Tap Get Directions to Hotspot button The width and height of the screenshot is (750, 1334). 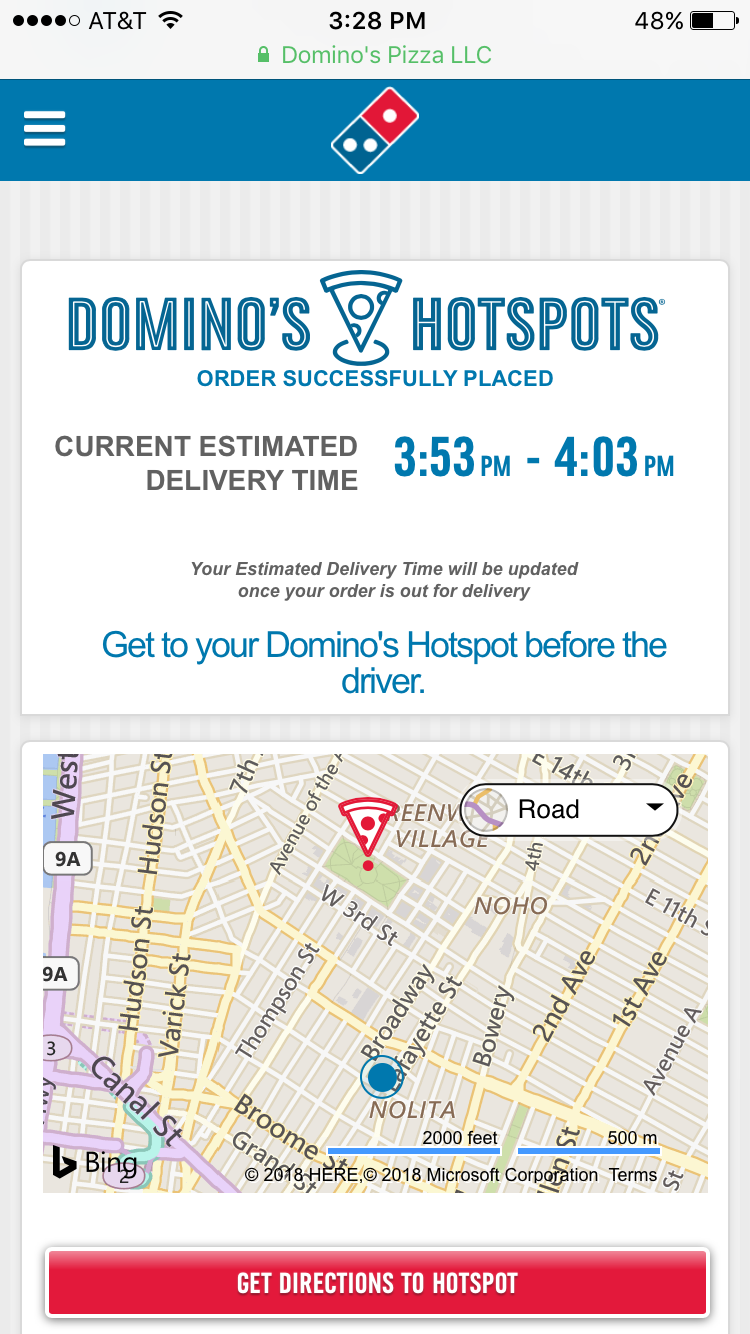coord(377,1283)
